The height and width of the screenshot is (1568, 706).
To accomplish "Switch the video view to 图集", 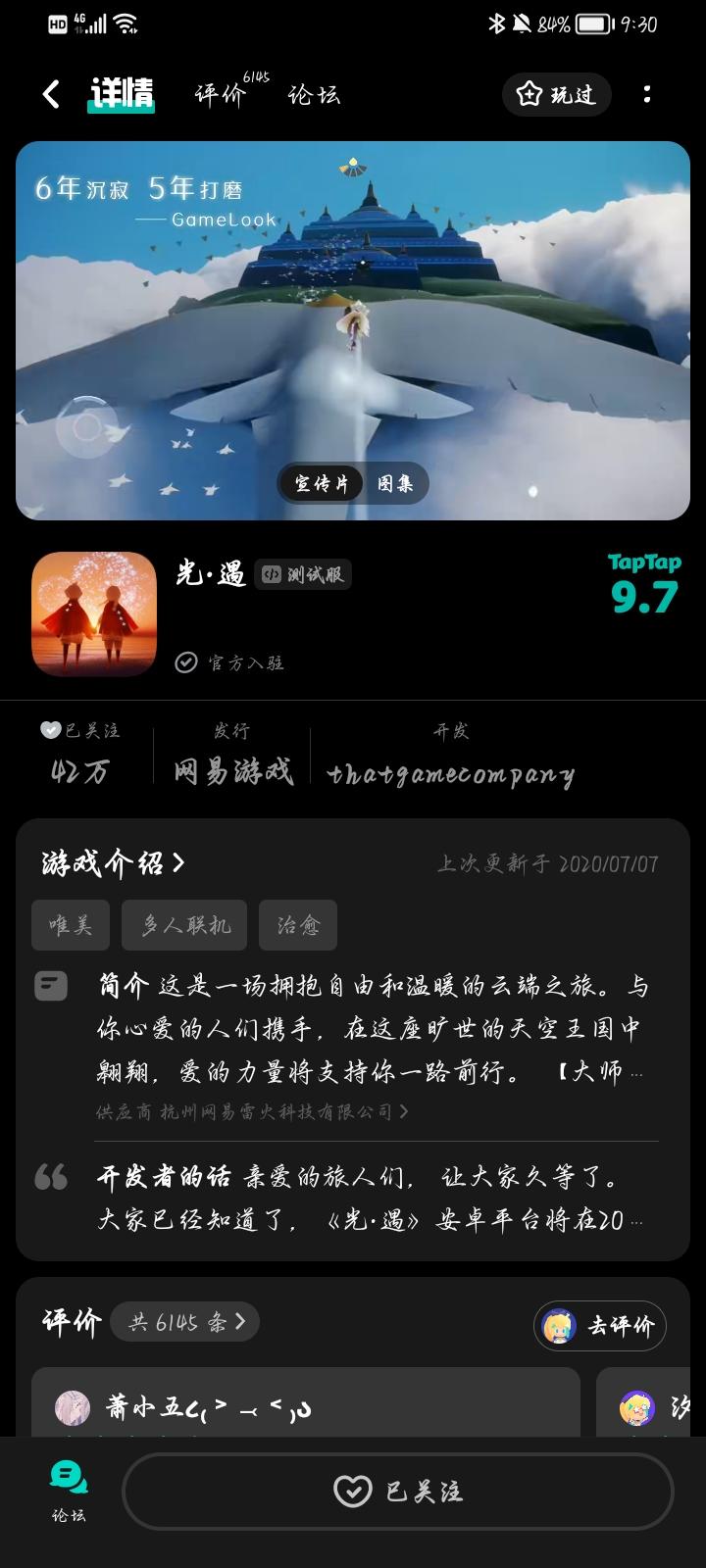I will (395, 483).
